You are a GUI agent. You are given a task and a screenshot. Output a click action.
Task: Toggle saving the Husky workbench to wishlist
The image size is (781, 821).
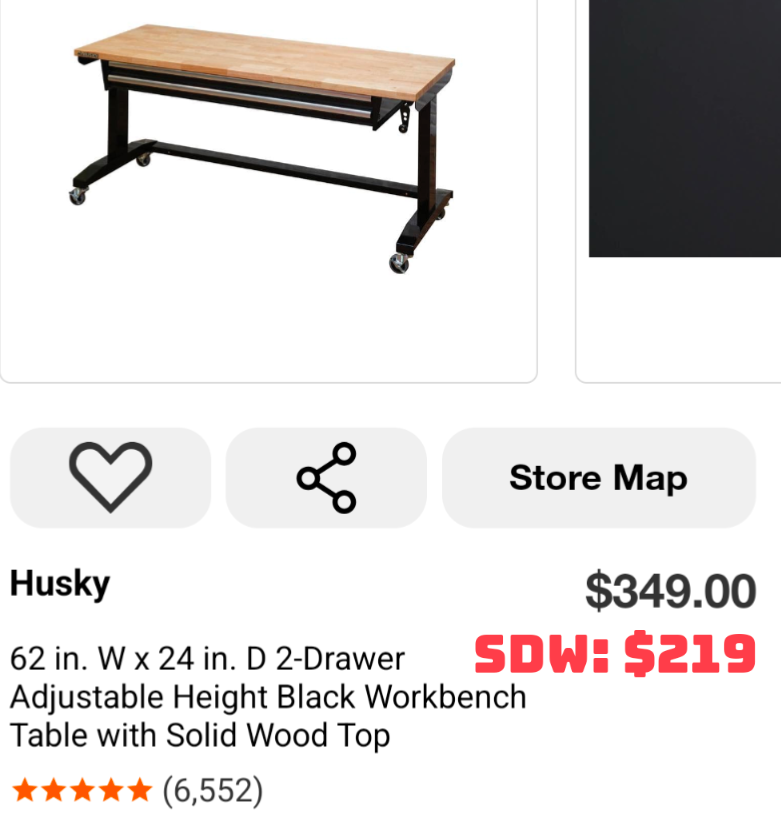point(110,477)
